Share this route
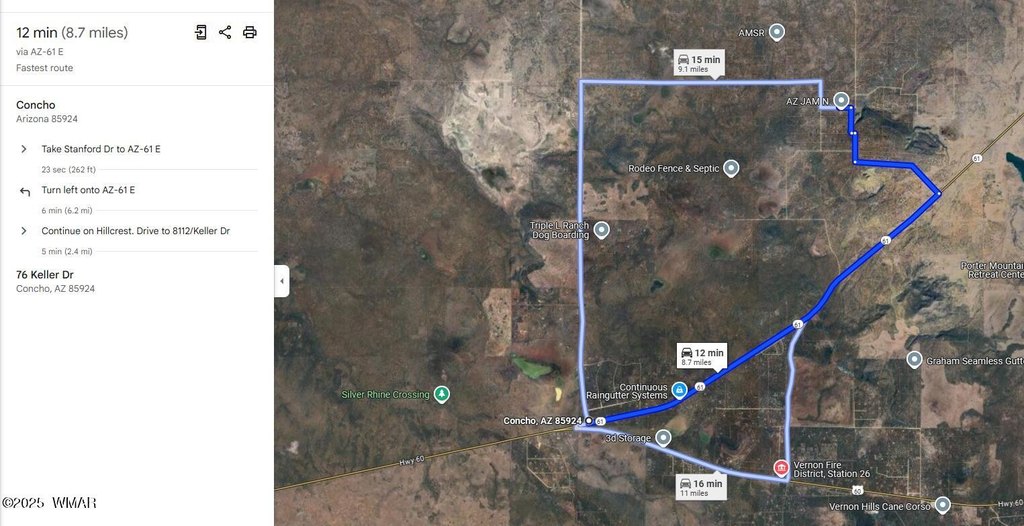The image size is (1024, 526). click(225, 32)
